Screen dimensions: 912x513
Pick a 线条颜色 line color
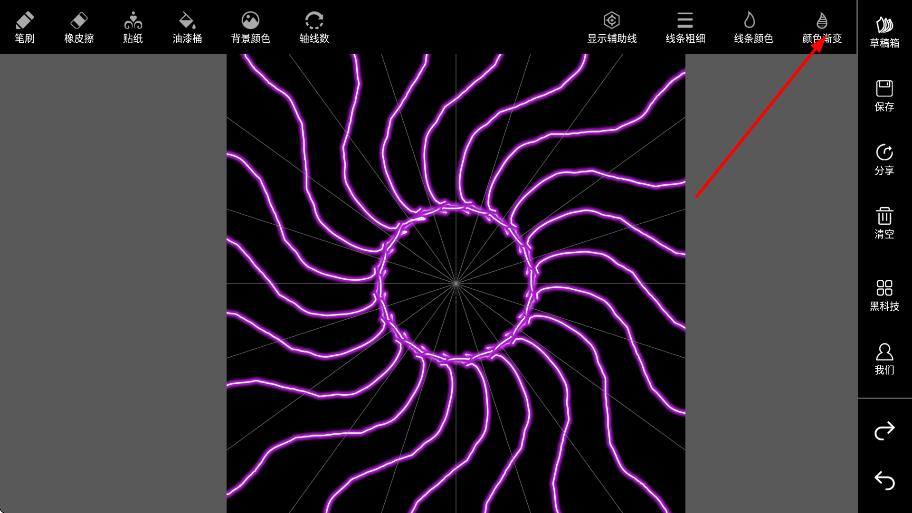tap(753, 26)
